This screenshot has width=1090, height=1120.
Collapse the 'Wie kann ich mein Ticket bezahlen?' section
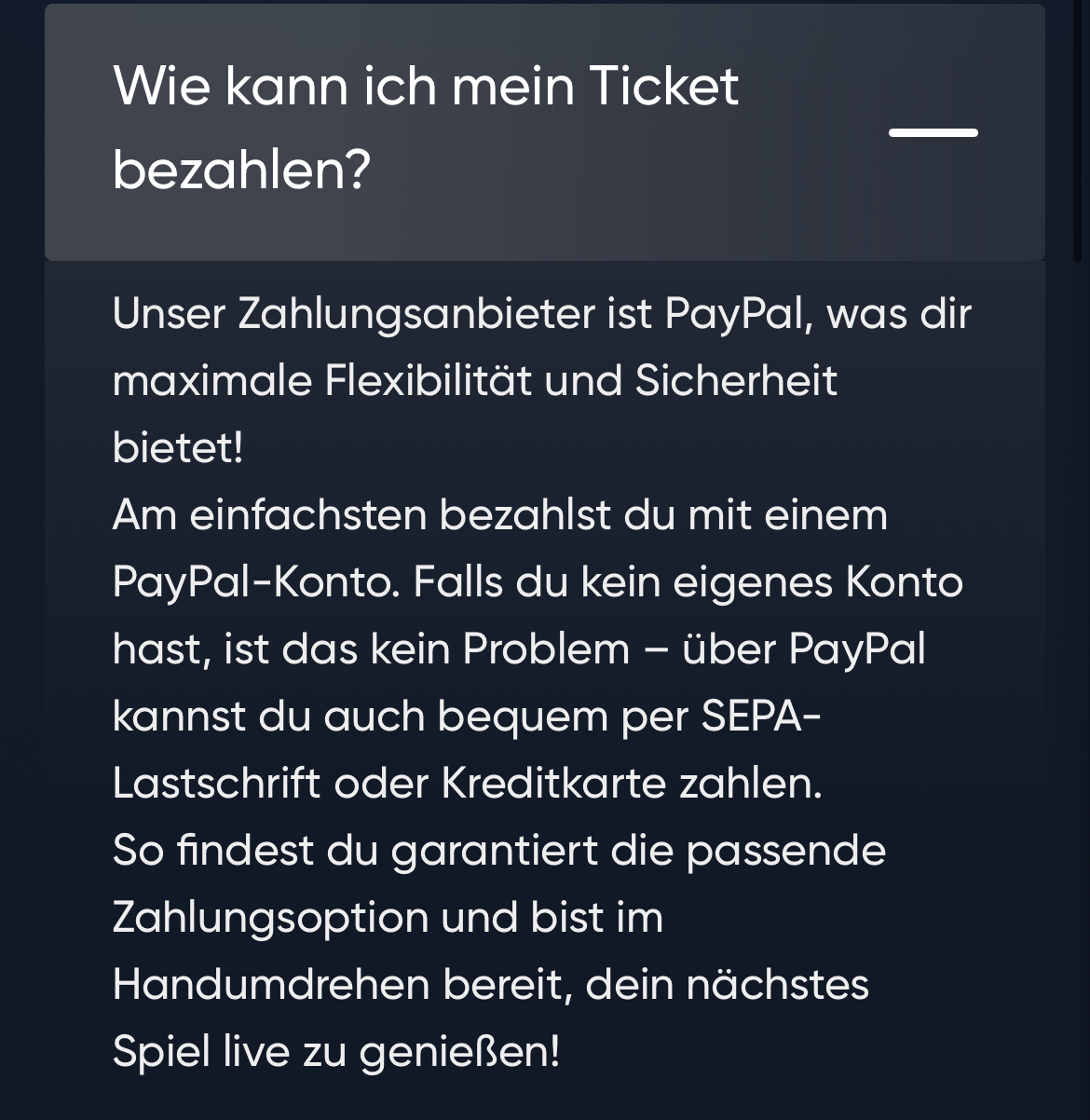point(933,132)
